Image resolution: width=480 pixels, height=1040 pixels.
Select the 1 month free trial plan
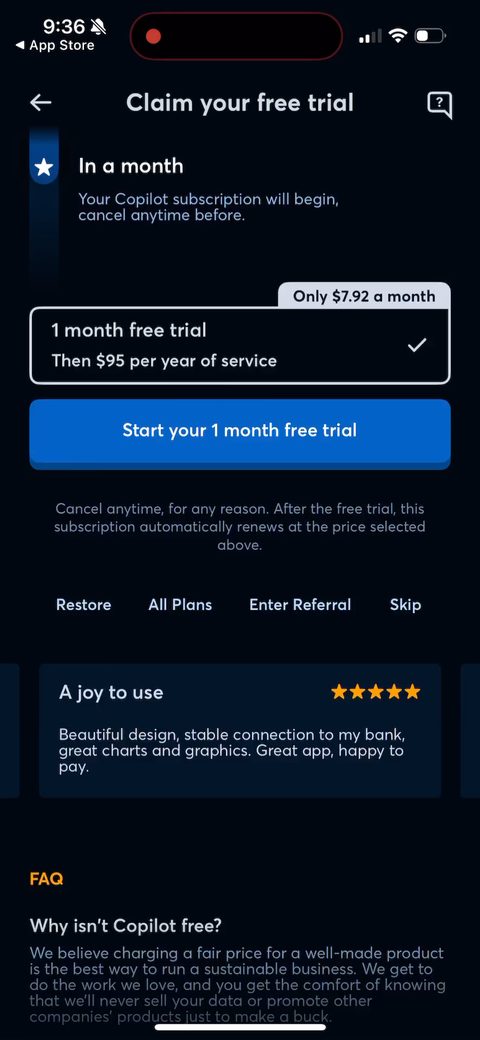[x=240, y=345]
